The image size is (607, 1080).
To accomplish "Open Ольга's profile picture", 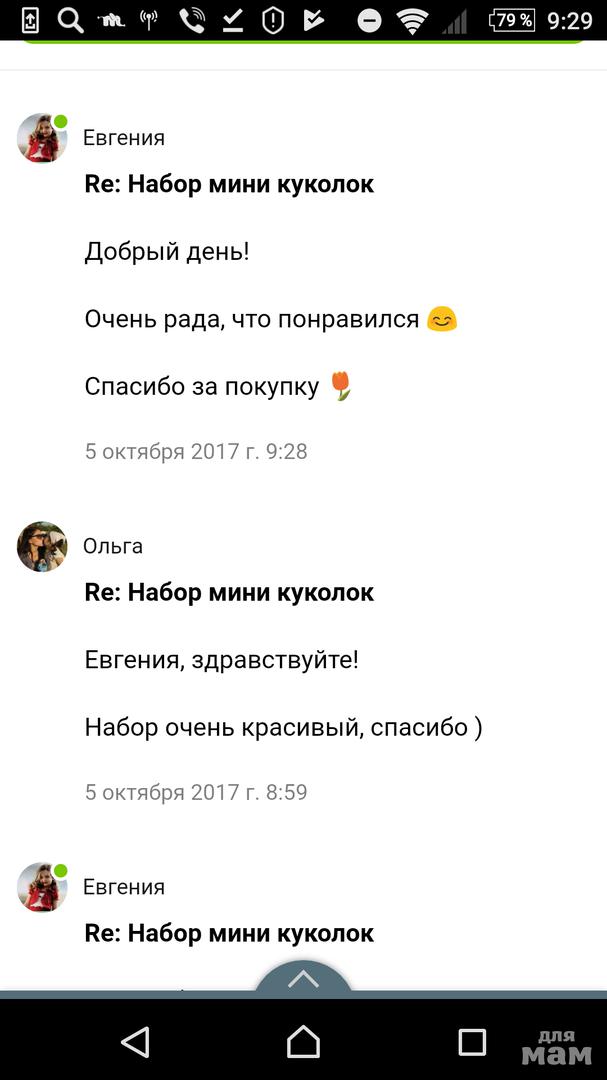I will point(42,546).
